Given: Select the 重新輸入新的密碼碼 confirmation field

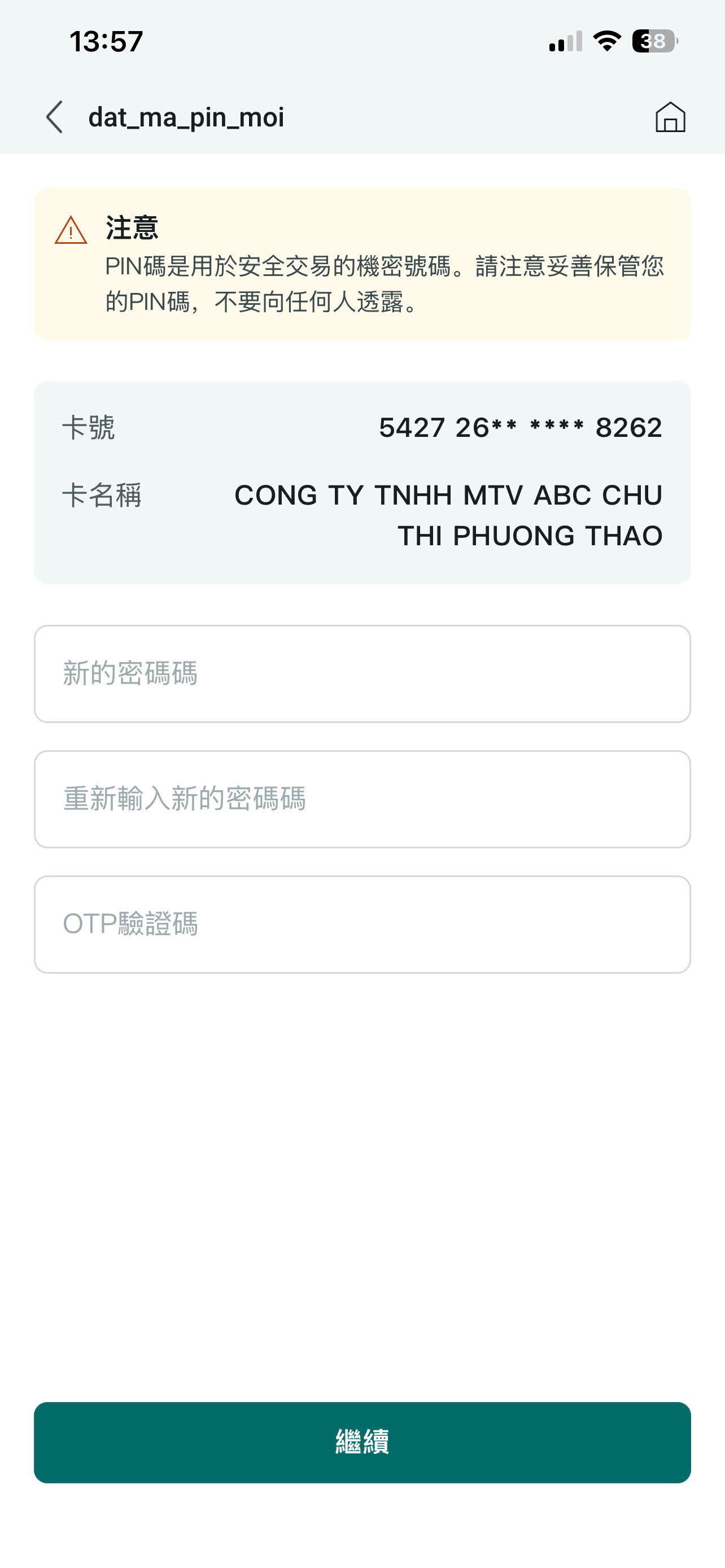Looking at the screenshot, I should point(362,799).
